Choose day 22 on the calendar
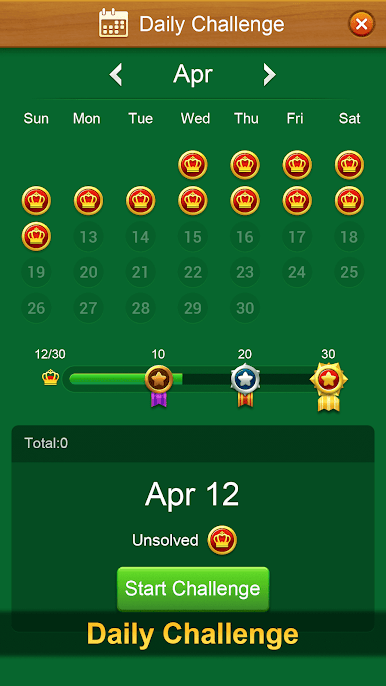This screenshot has width=386, height=686. 193,273
